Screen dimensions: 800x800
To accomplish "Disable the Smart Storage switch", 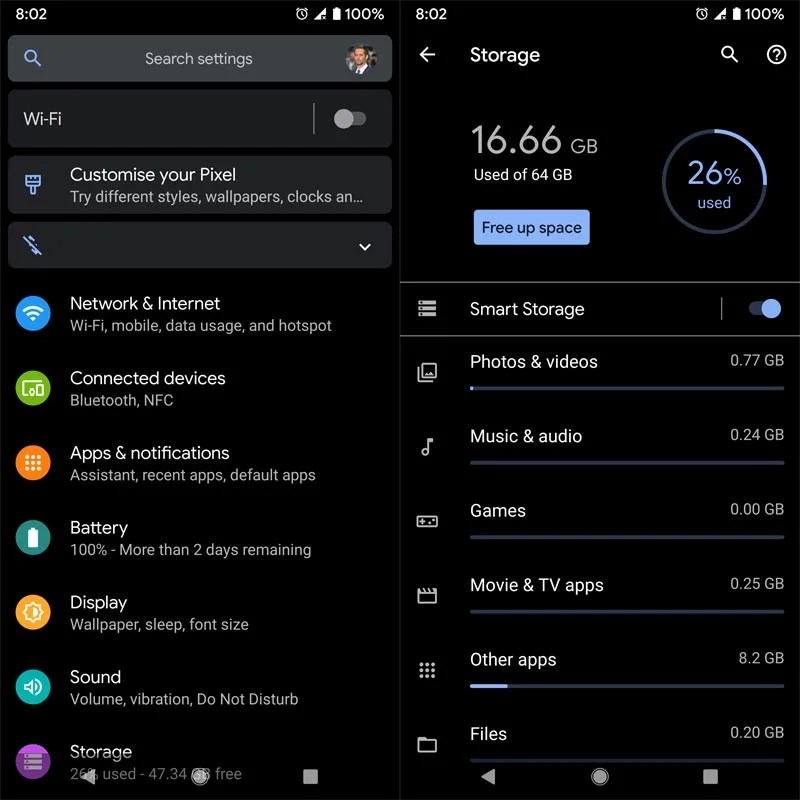I will click(765, 309).
